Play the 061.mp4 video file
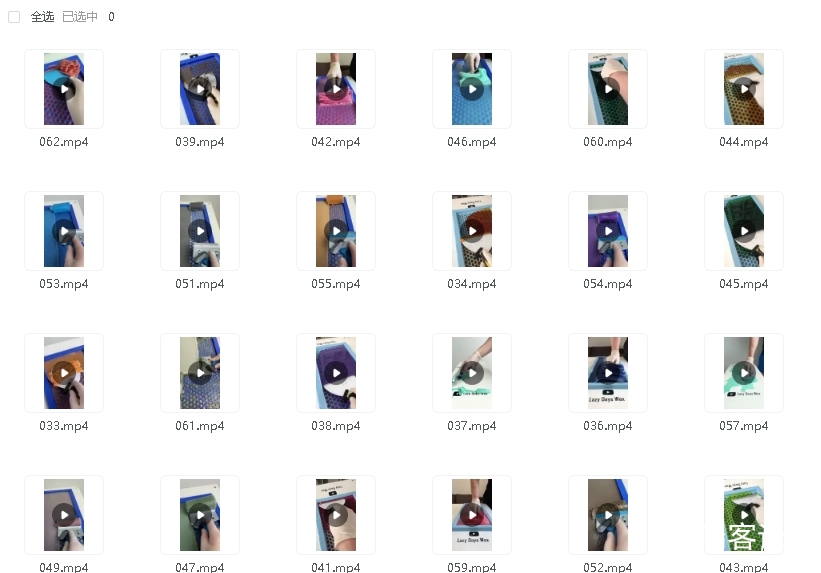The image size is (821, 573). coord(200,373)
